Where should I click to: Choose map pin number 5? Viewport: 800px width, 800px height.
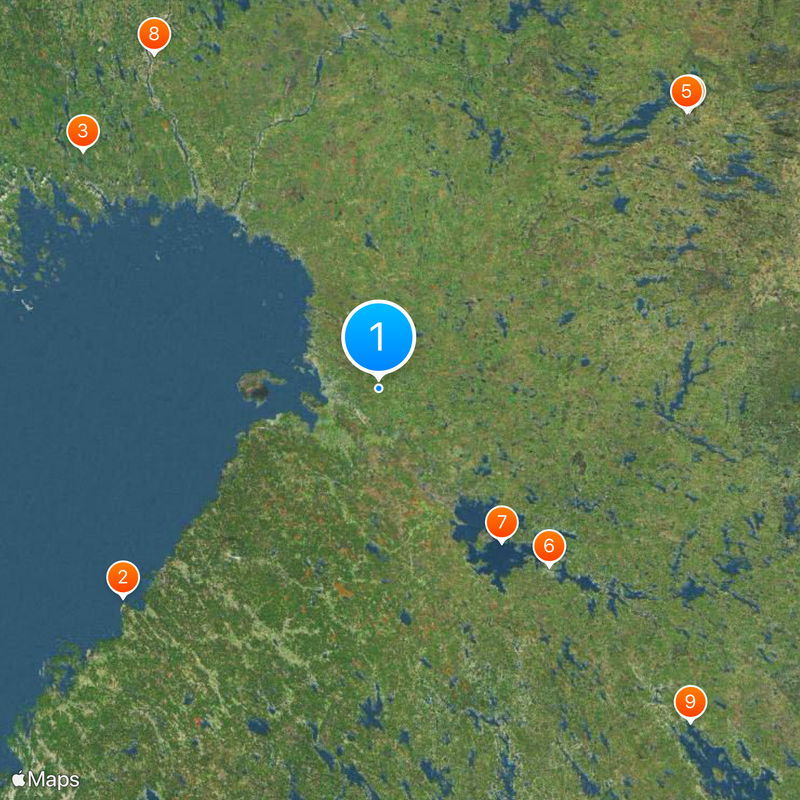pos(686,92)
